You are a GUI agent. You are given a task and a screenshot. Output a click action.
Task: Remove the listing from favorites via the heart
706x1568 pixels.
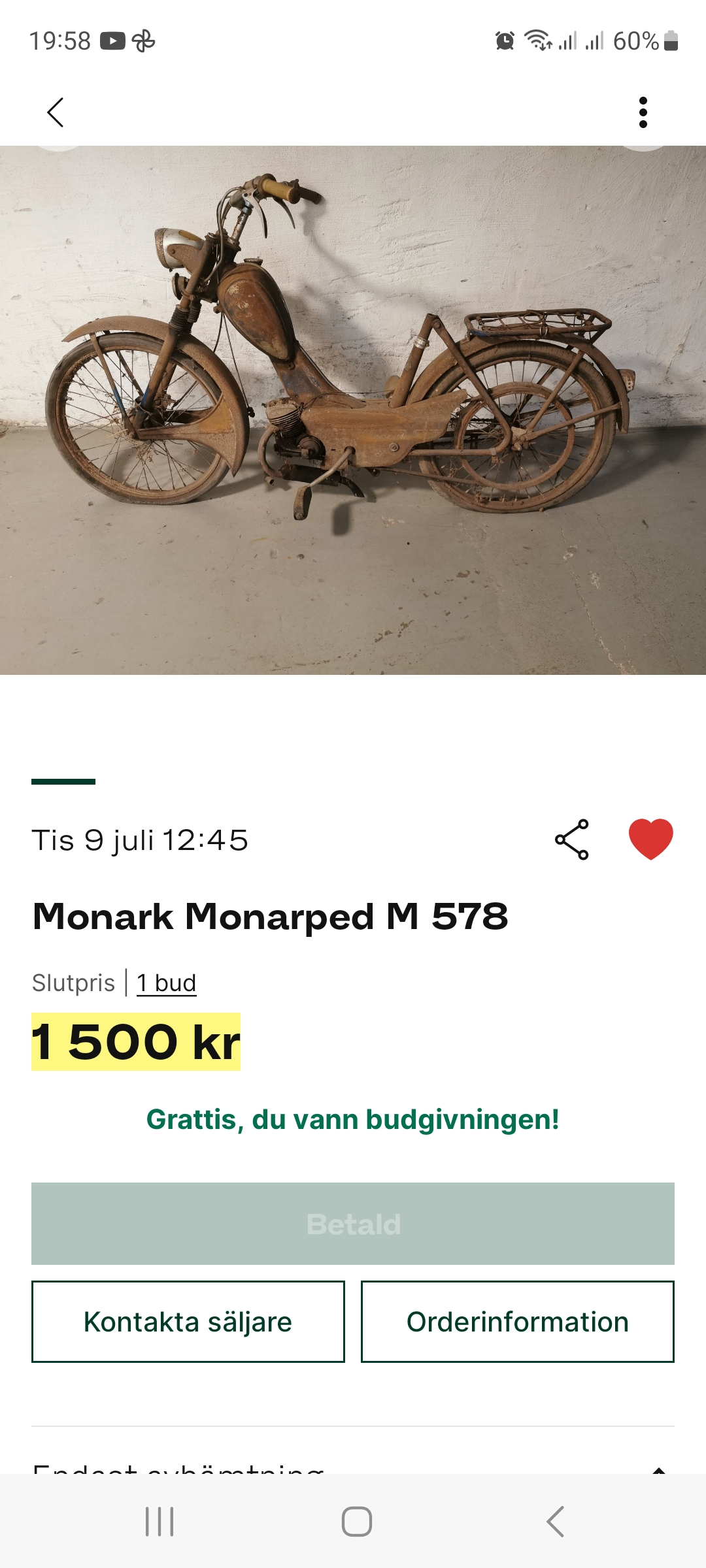[651, 840]
